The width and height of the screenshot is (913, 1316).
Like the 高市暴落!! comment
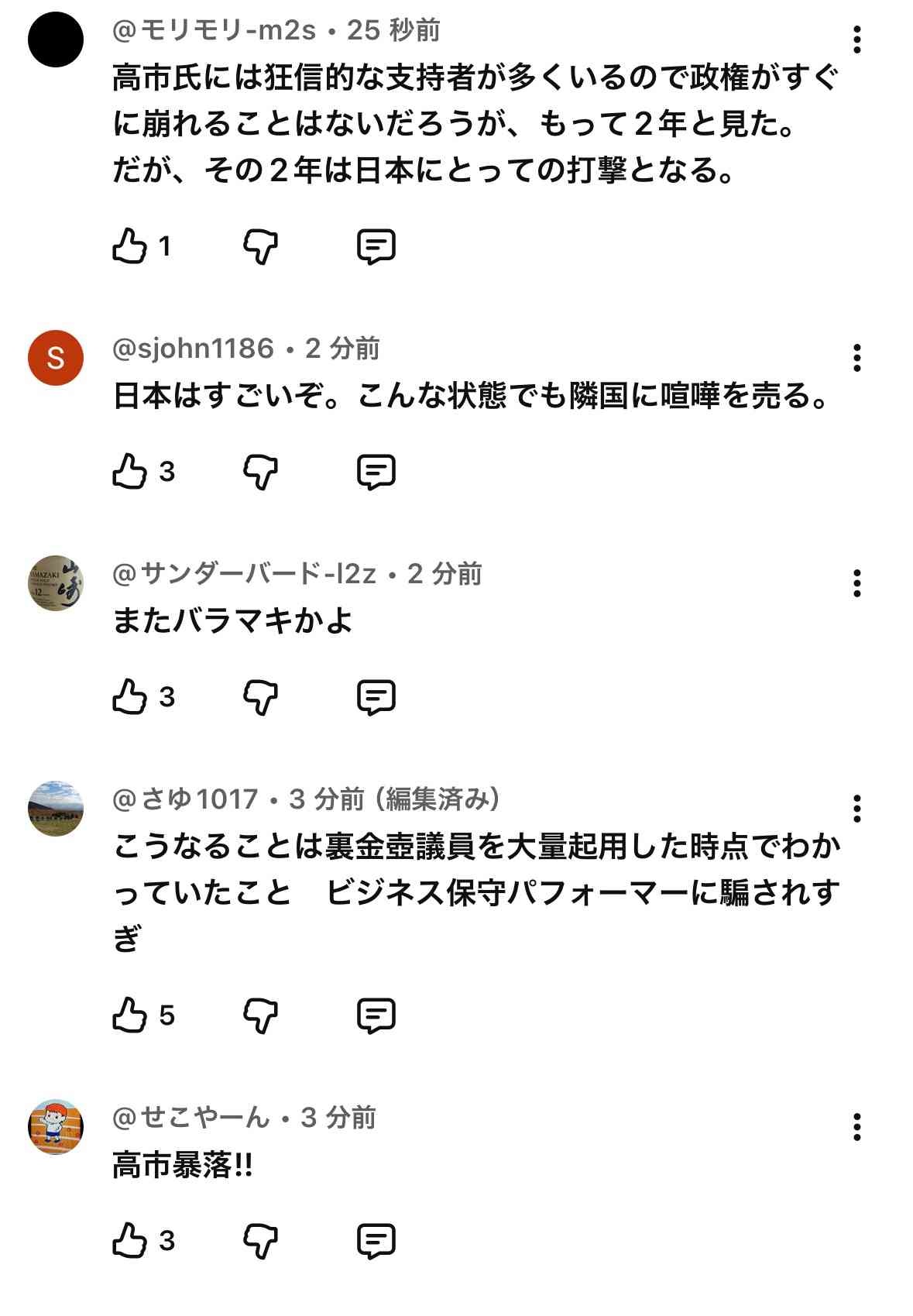(x=130, y=1241)
